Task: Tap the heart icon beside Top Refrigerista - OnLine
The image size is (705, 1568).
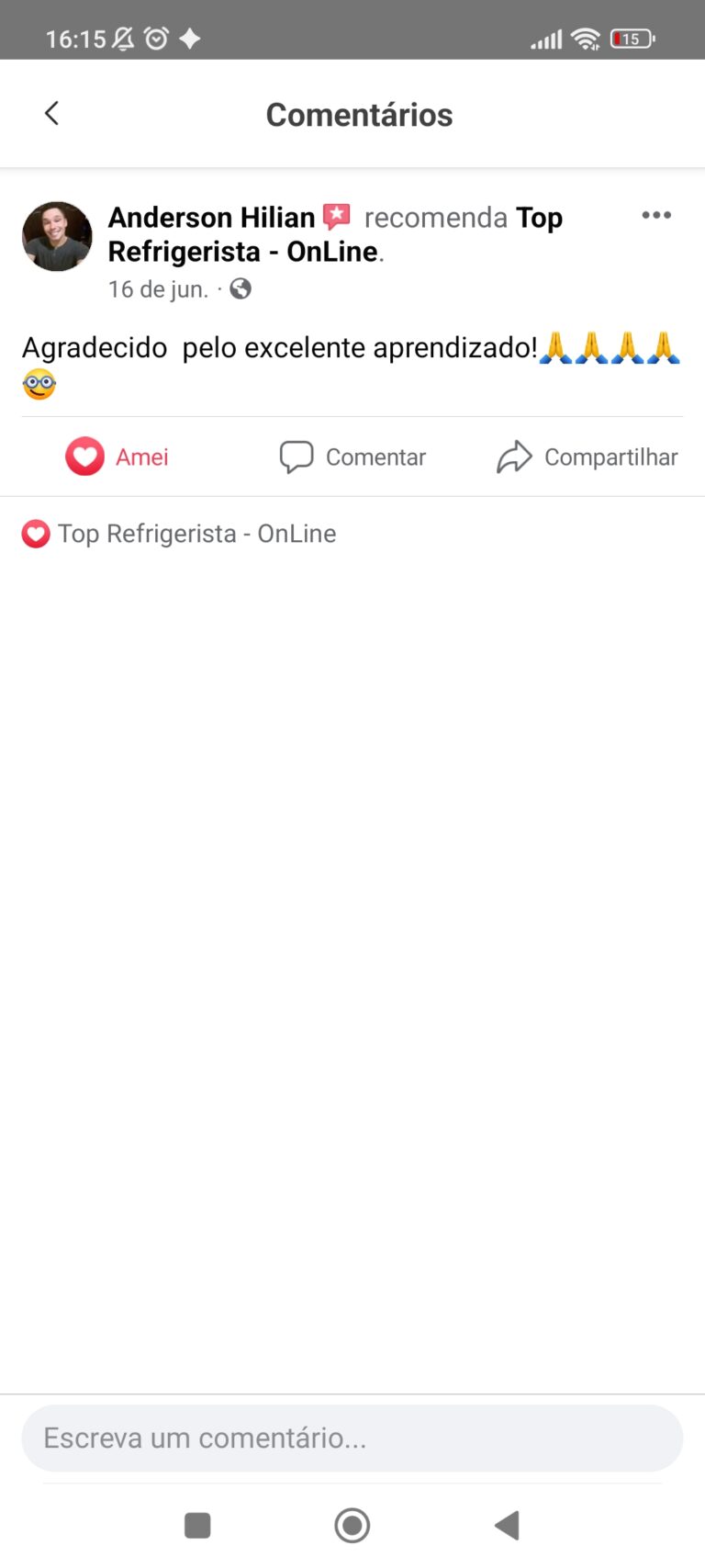Action: click(x=35, y=534)
